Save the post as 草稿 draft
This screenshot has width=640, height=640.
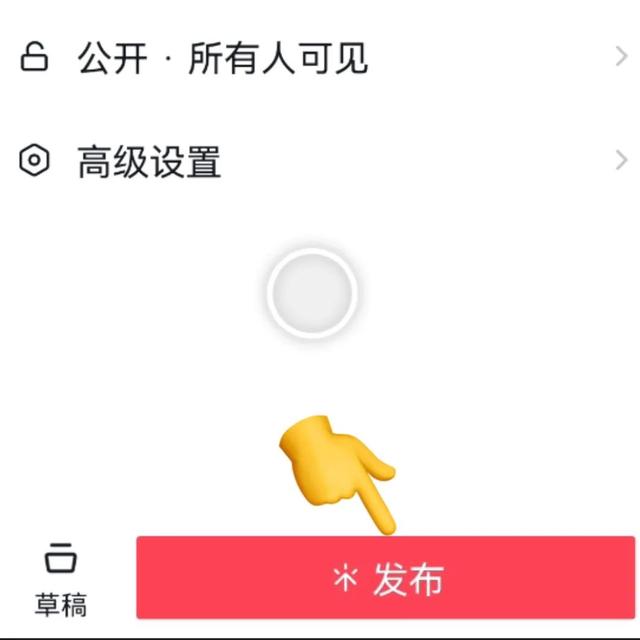click(x=61, y=579)
